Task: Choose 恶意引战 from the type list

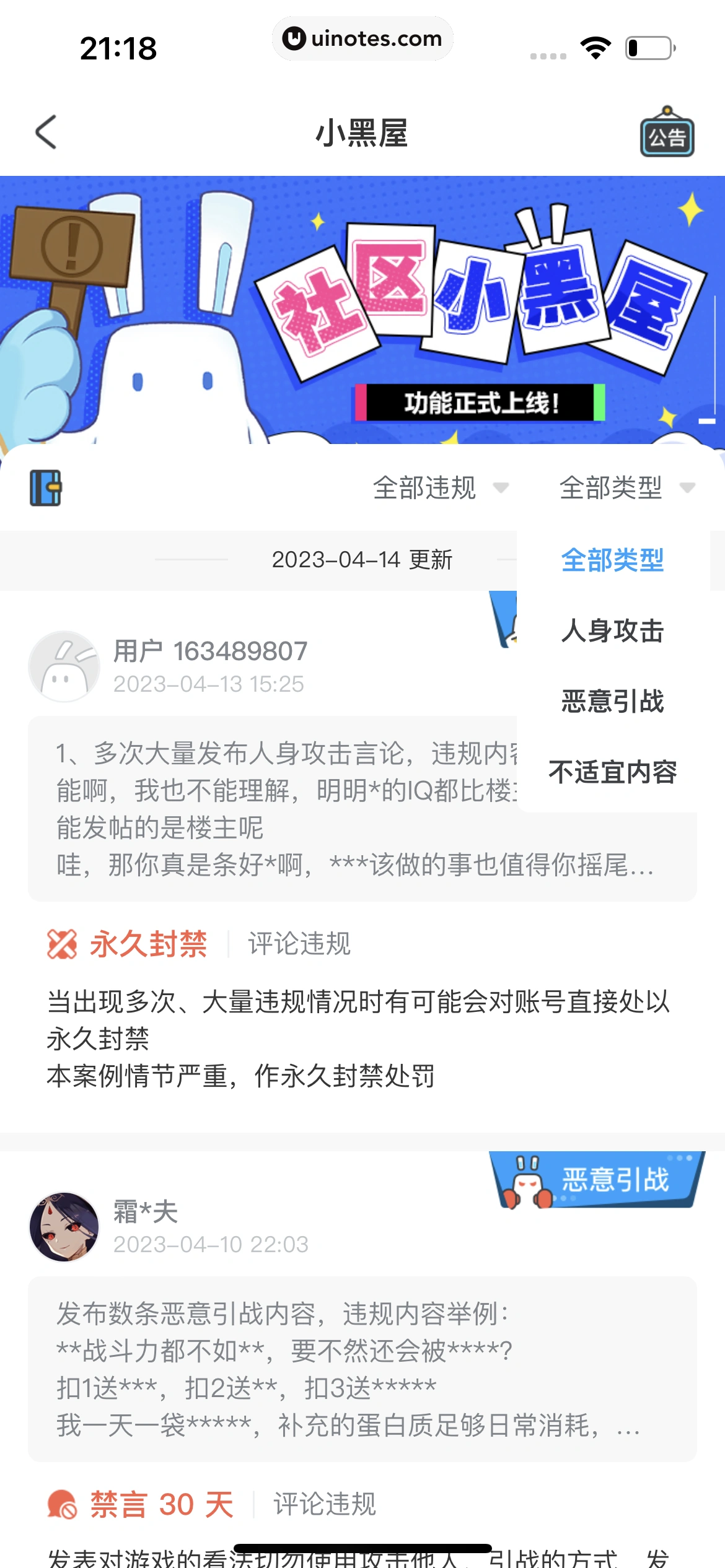Action: pyautogui.click(x=612, y=702)
